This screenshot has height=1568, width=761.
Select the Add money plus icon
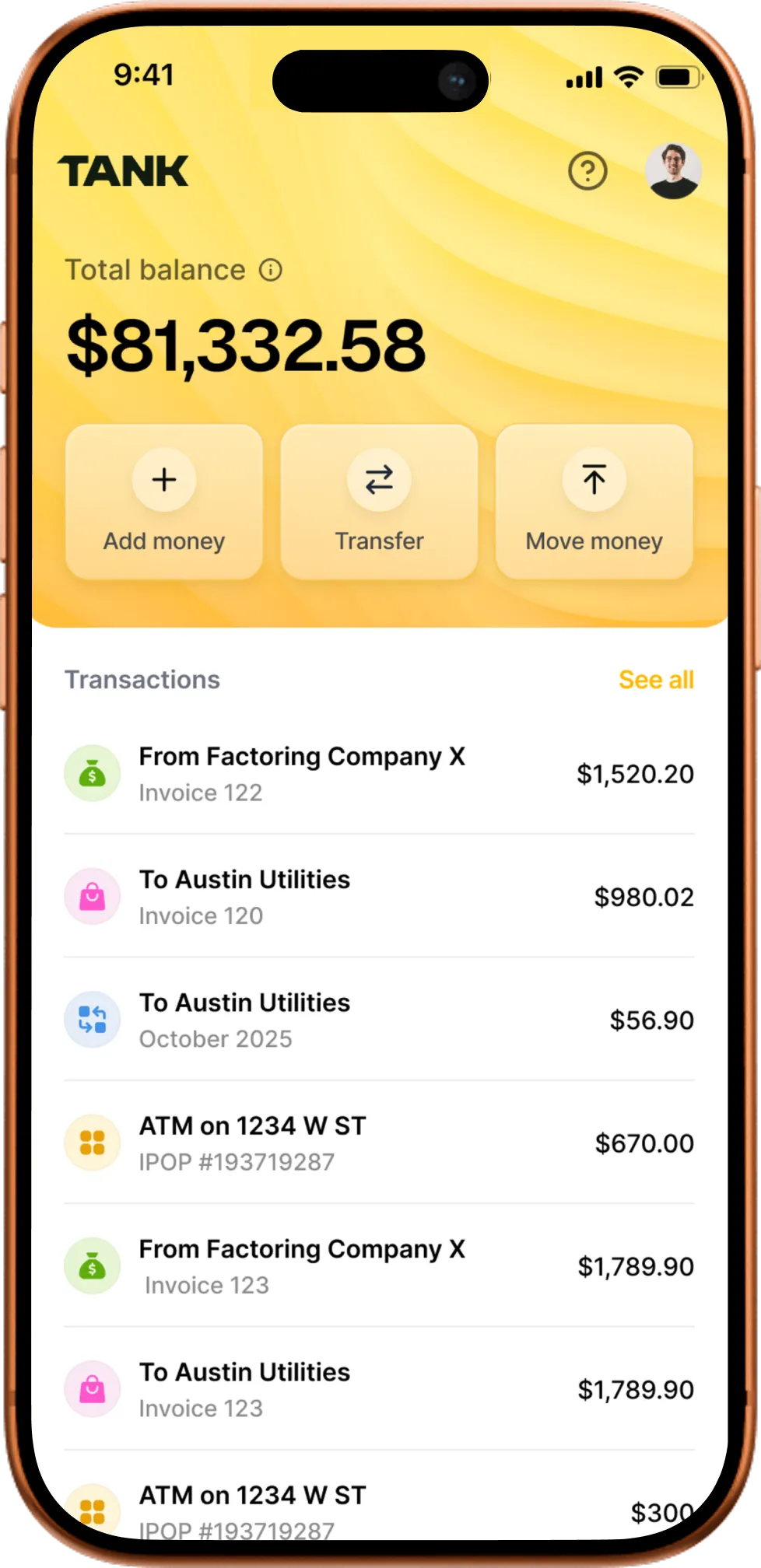(x=163, y=480)
